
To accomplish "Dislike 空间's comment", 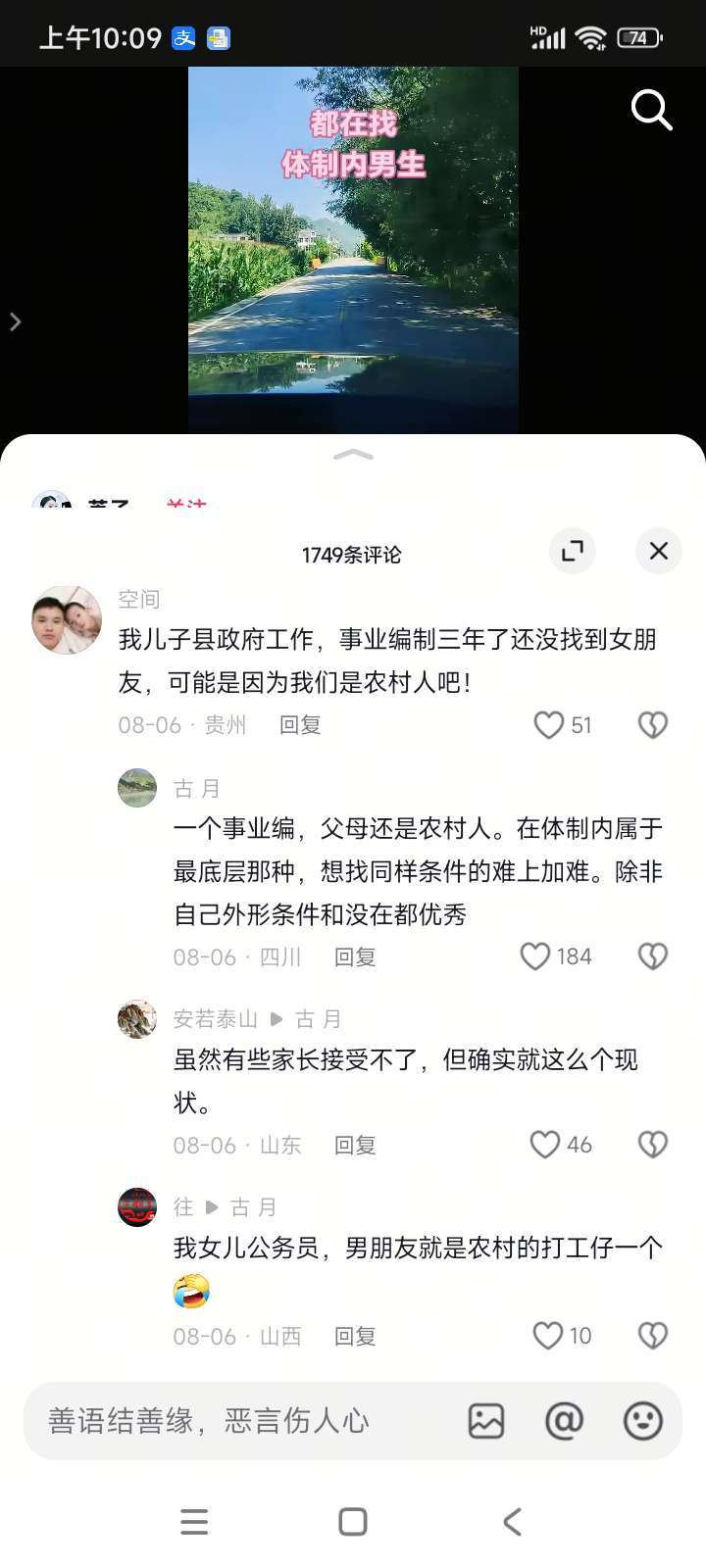I will [653, 725].
